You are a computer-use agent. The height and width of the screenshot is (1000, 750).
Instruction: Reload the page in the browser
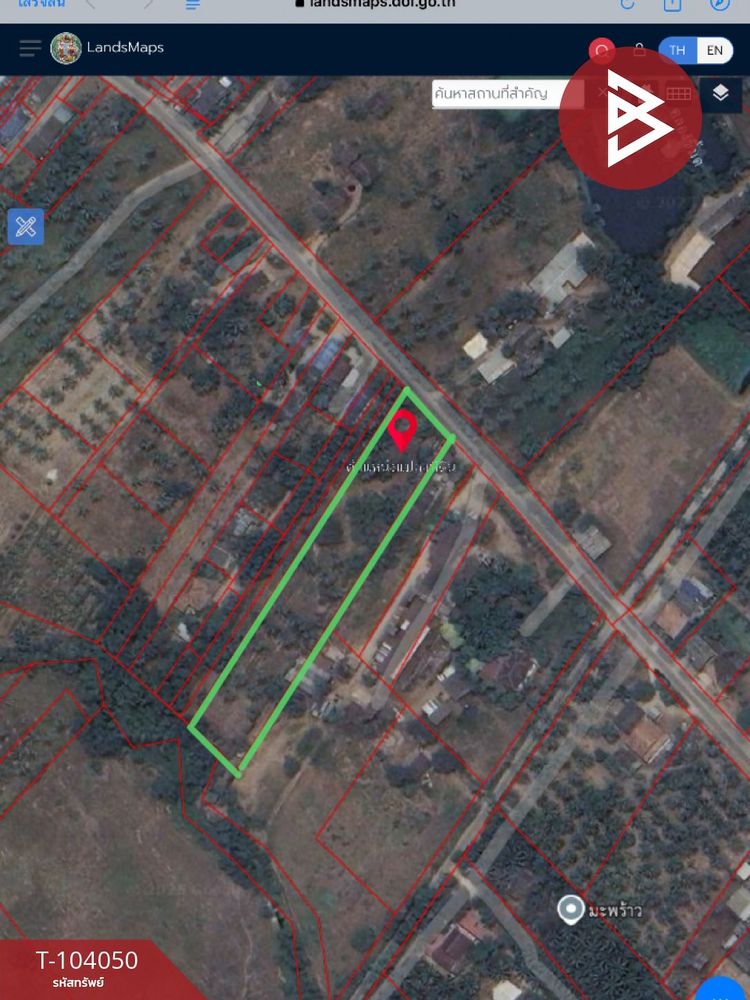(628, 4)
